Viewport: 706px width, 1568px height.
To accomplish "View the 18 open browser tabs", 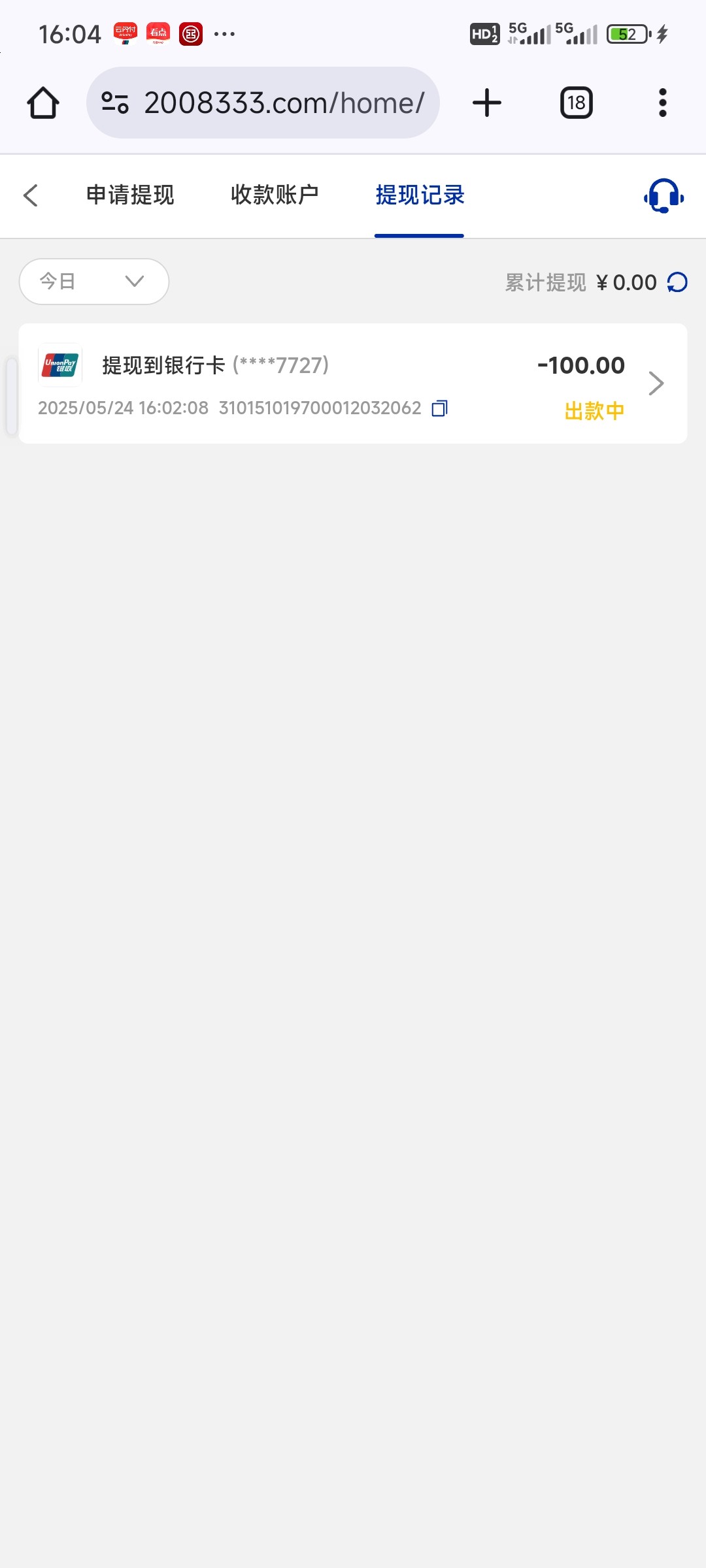I will (577, 103).
